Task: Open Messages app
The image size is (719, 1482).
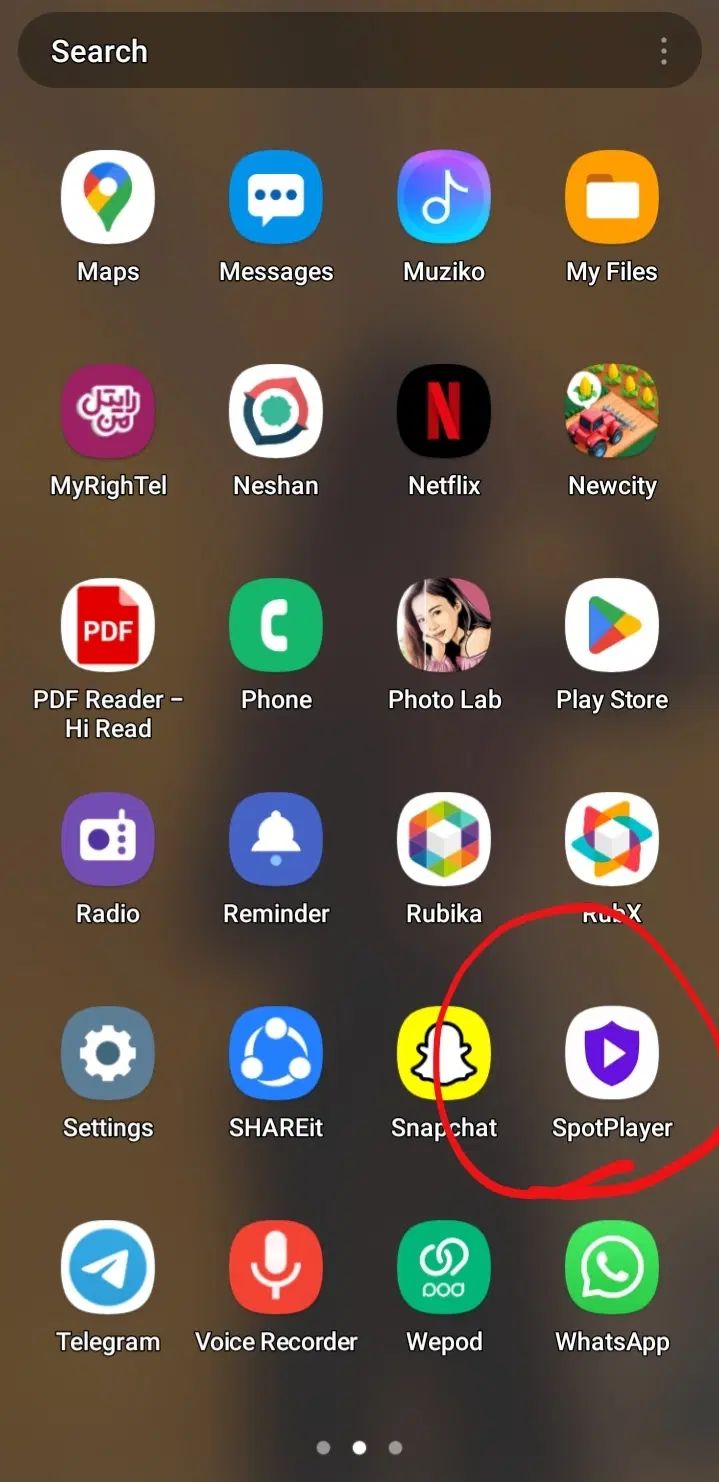Action: [x=276, y=198]
